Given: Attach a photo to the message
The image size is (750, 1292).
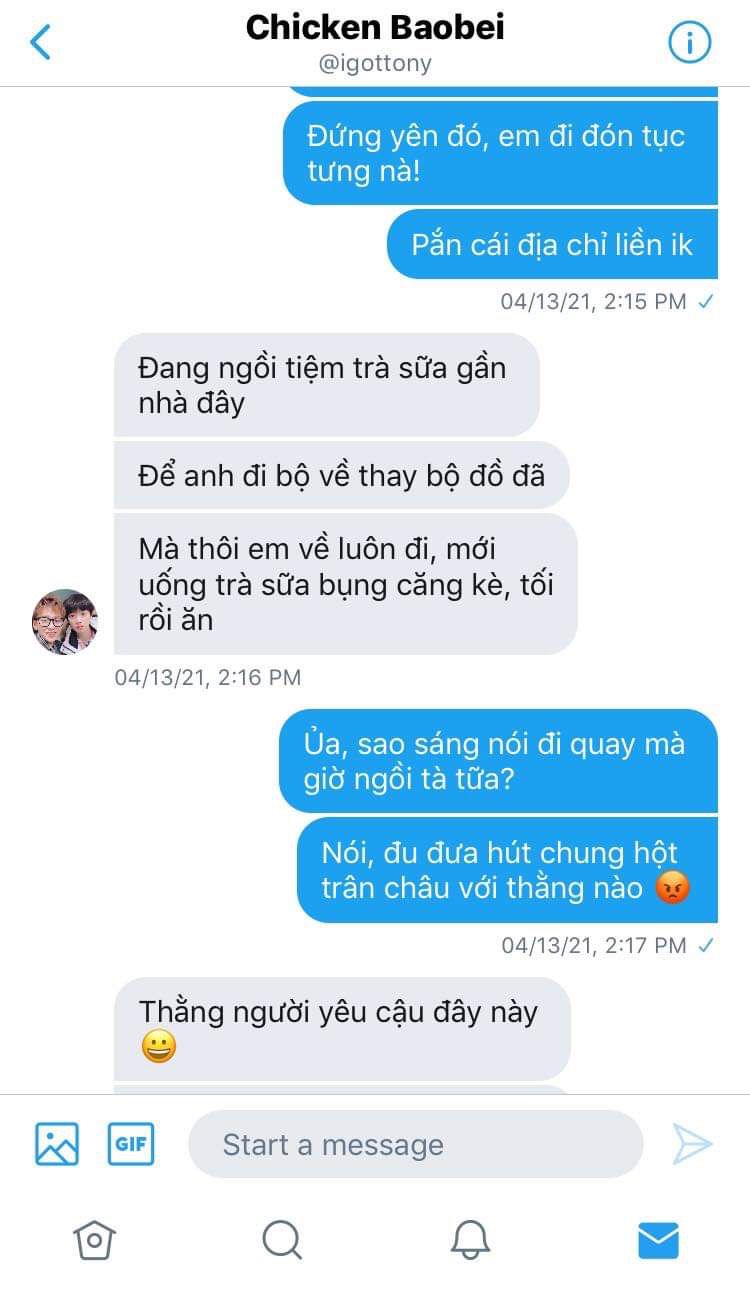Looking at the screenshot, I should (57, 1144).
